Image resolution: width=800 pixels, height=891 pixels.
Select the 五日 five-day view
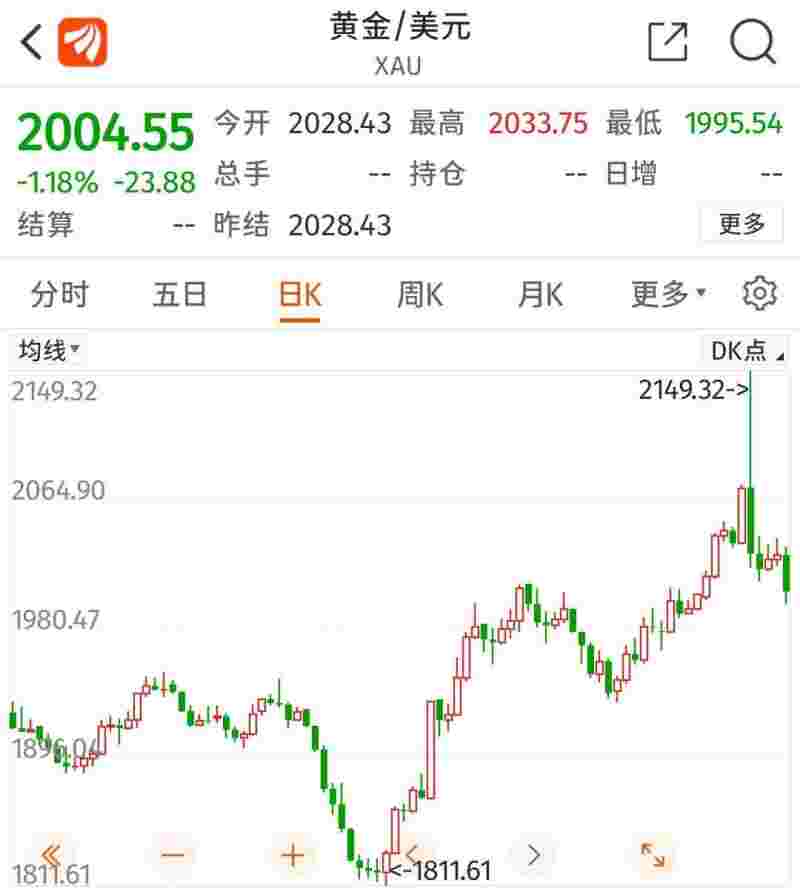click(x=182, y=294)
